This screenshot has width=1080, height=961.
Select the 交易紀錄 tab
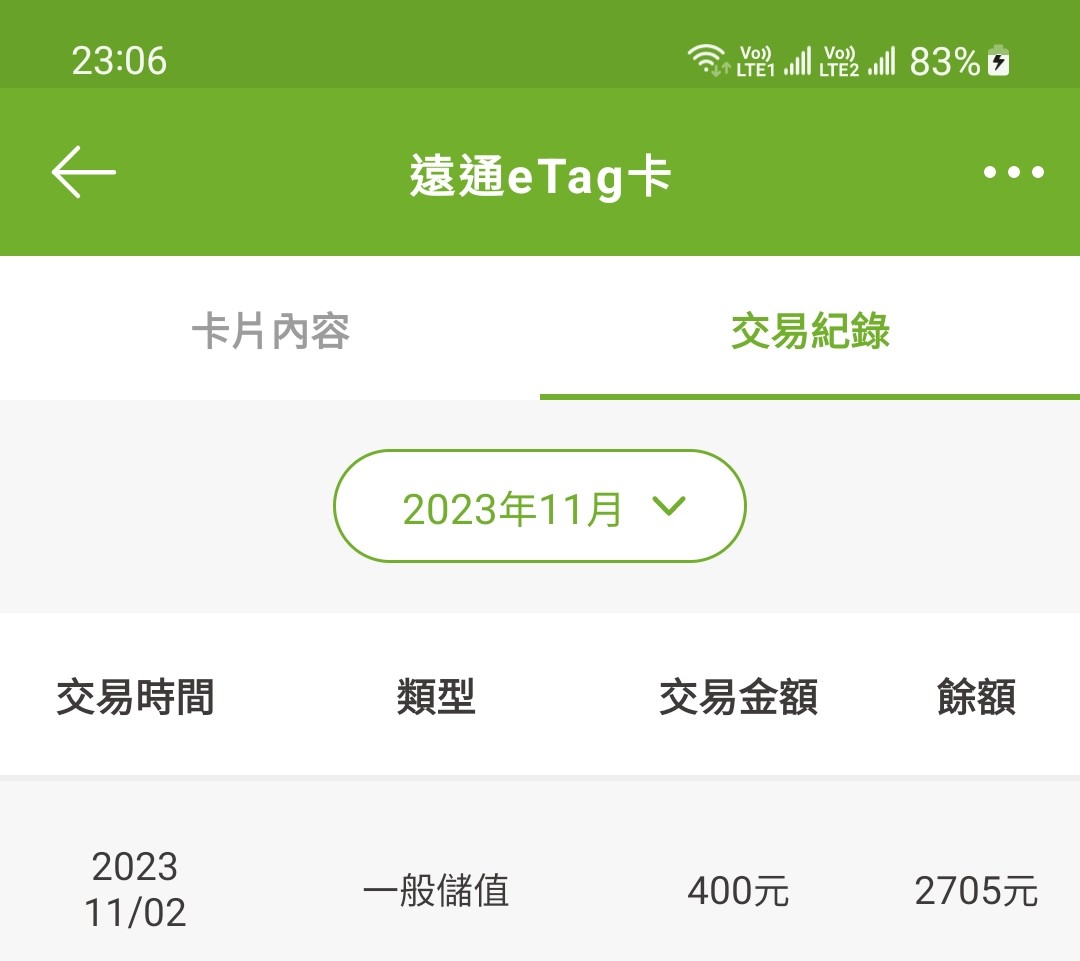810,331
